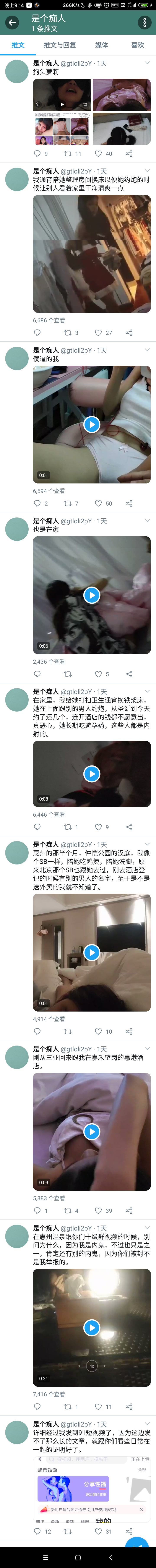Reply to the tweet with 6,686 views
The width and height of the screenshot is (156, 1568).
[37, 333]
